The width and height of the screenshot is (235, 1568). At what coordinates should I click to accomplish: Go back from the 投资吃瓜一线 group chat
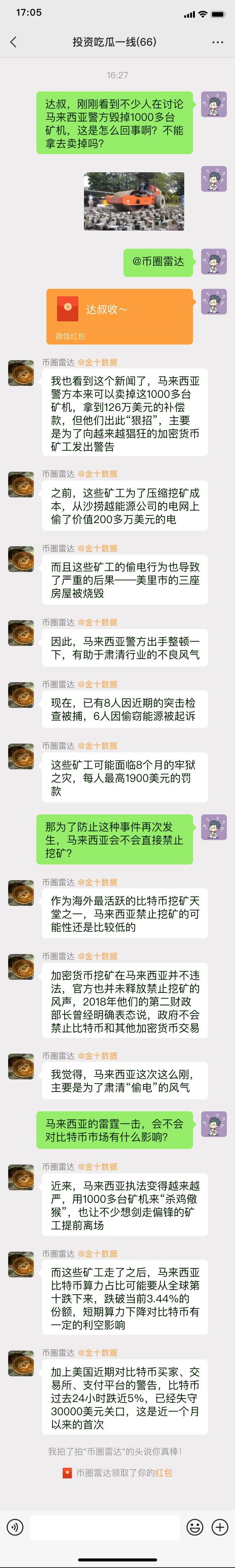[x=13, y=42]
